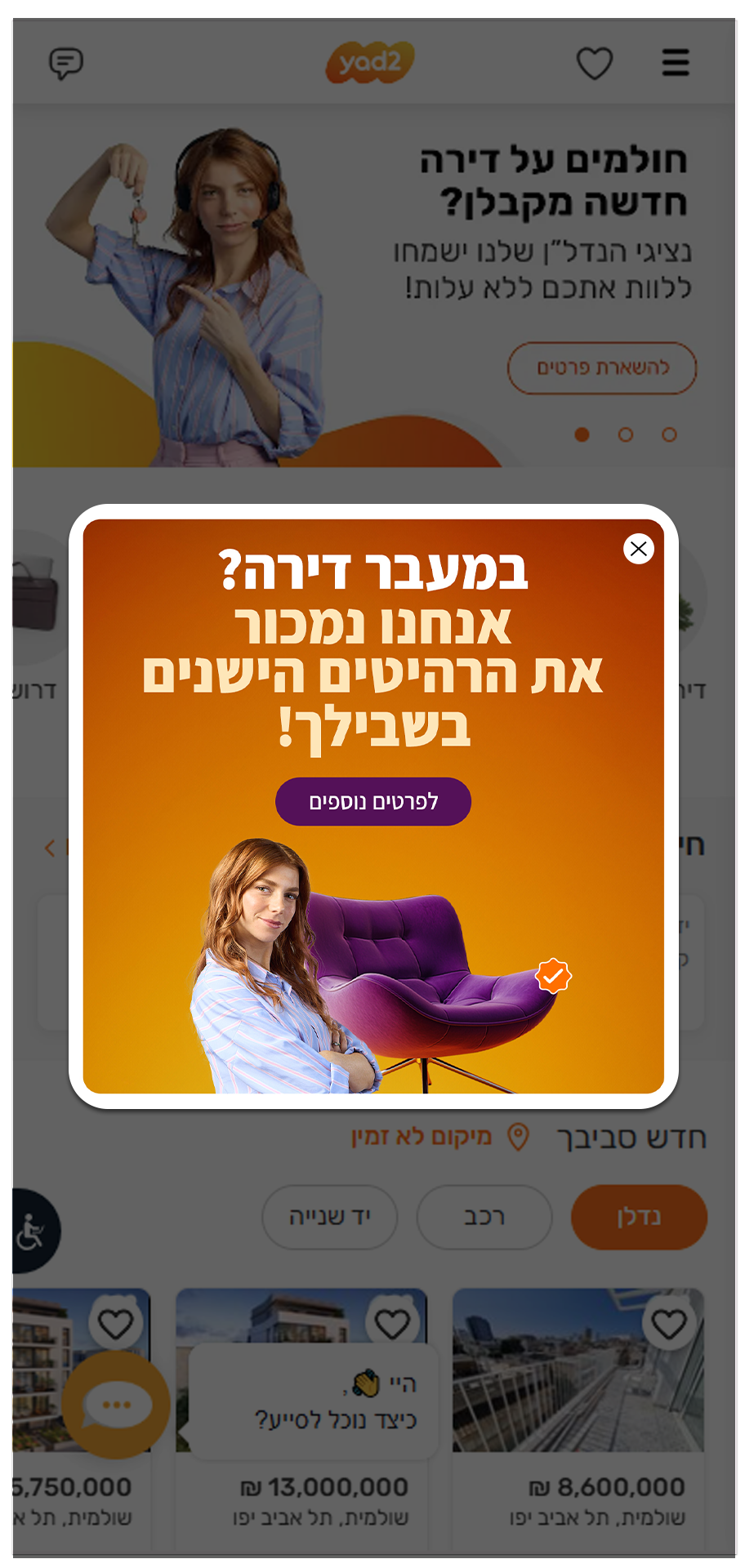The height and width of the screenshot is (1568, 745).
Task: Switch to the 'רכב' chip
Action: pos(484,1217)
